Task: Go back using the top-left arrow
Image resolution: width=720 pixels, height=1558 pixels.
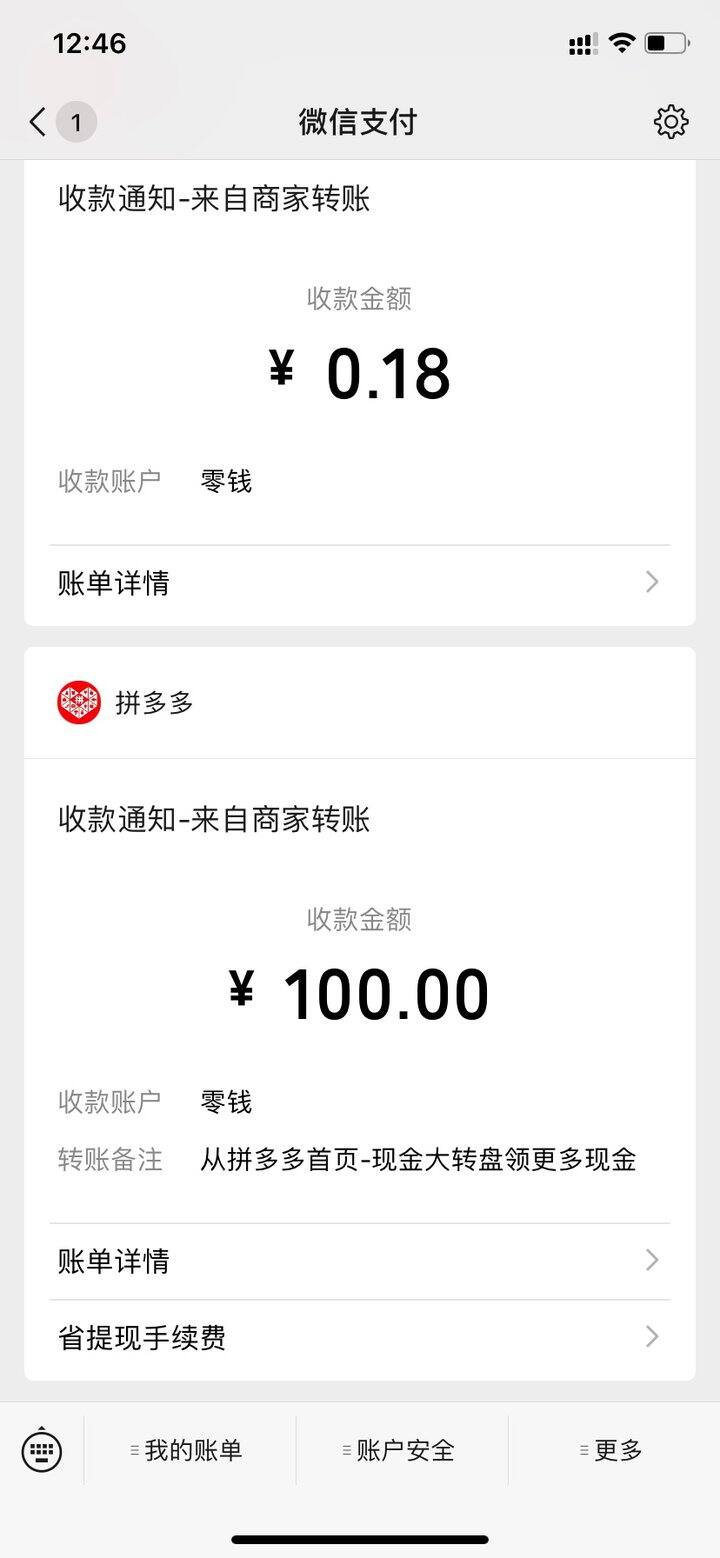Action: click(38, 122)
